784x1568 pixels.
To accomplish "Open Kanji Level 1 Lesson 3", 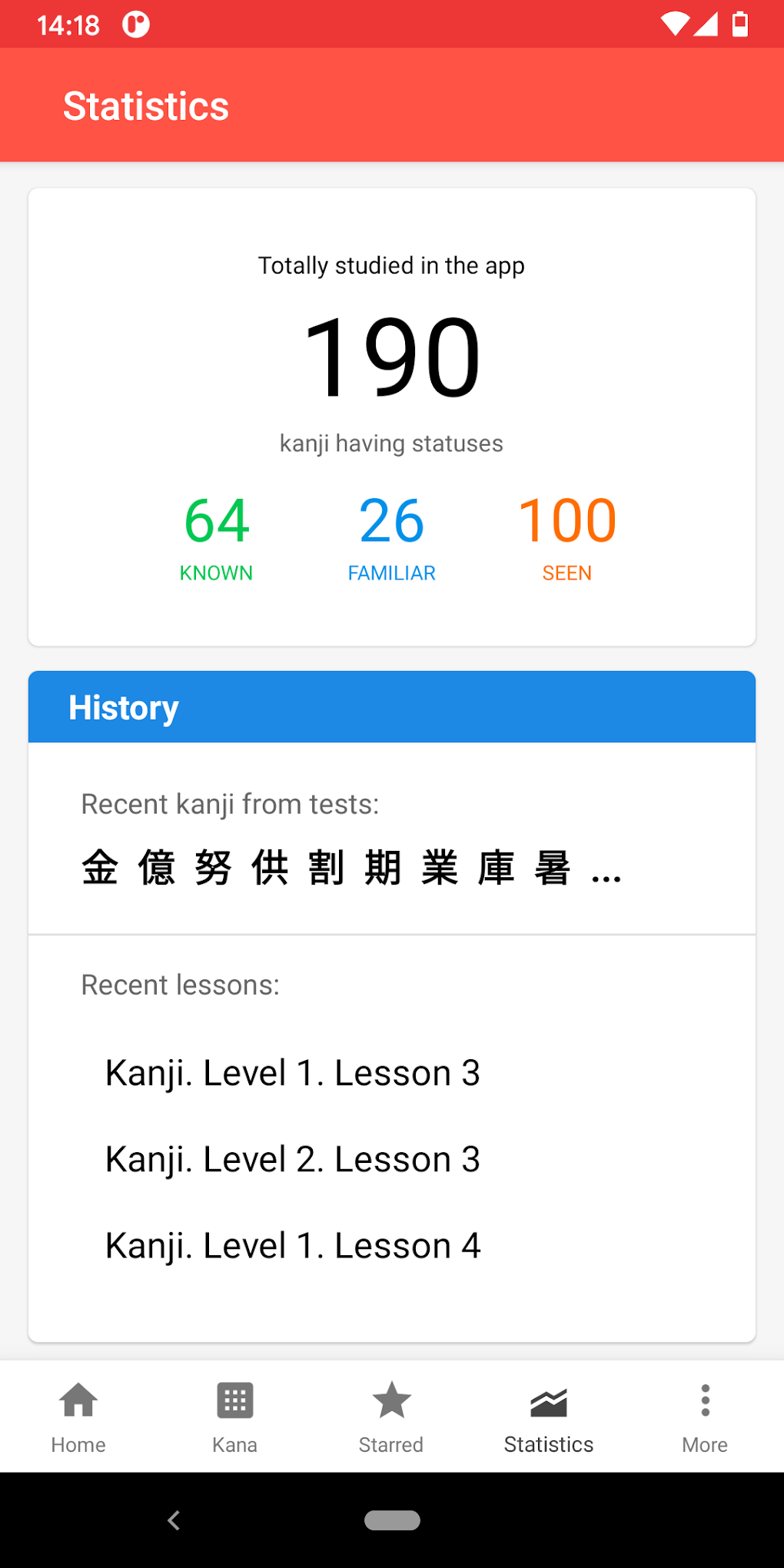I will 292,1073.
